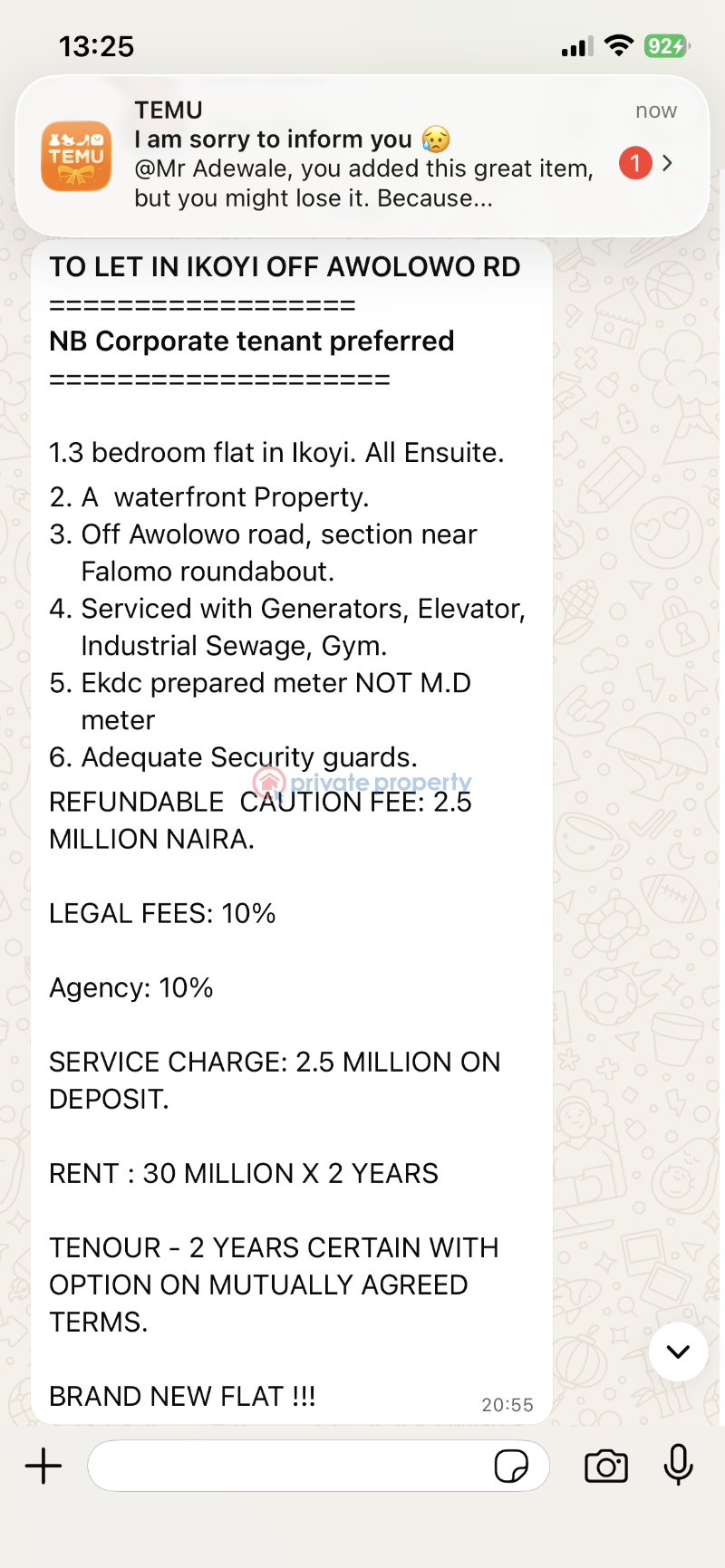Tap the message timestamp 20:55
This screenshot has width=725, height=1568.
[x=507, y=1405]
